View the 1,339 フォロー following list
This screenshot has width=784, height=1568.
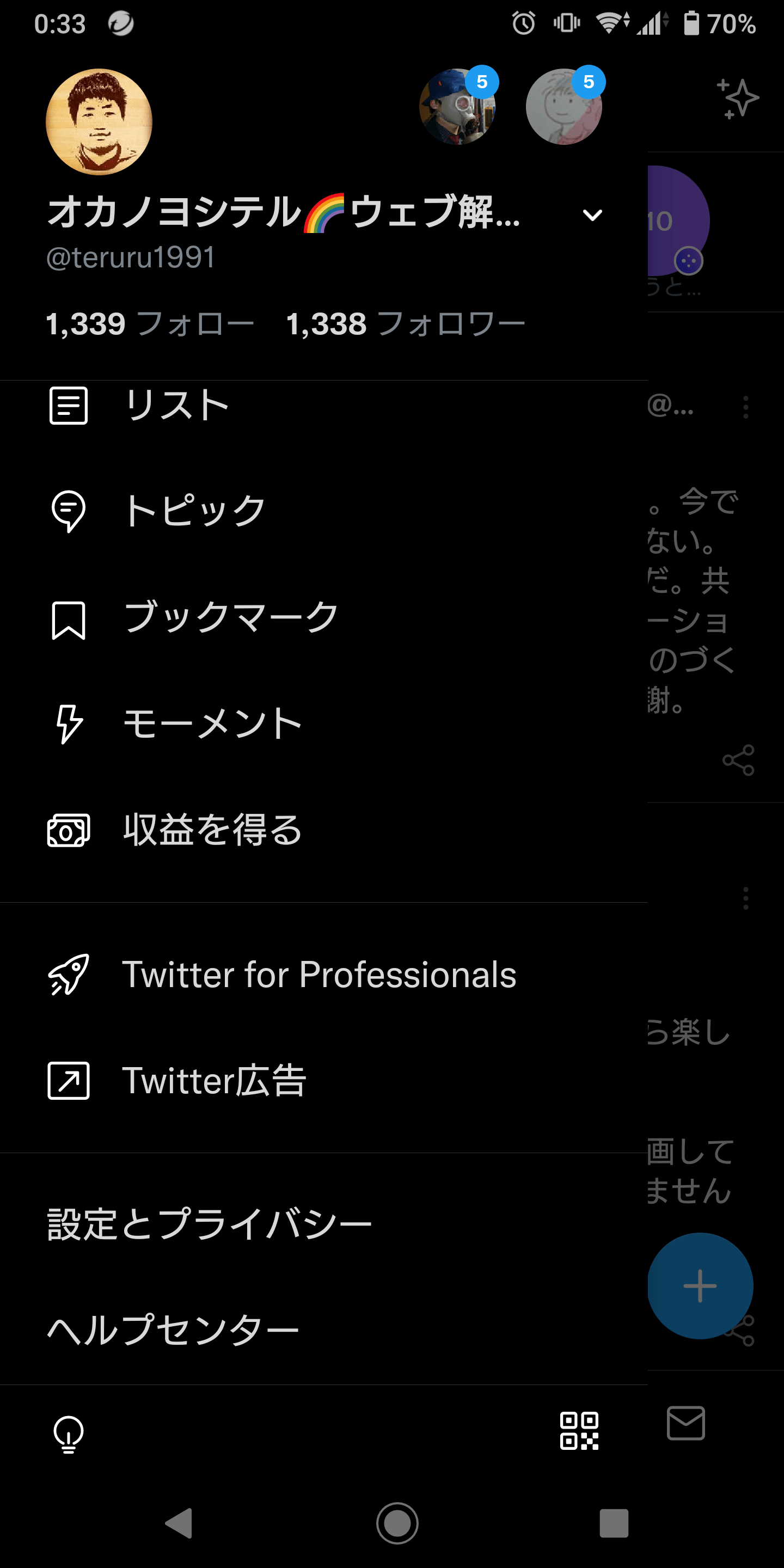(150, 323)
